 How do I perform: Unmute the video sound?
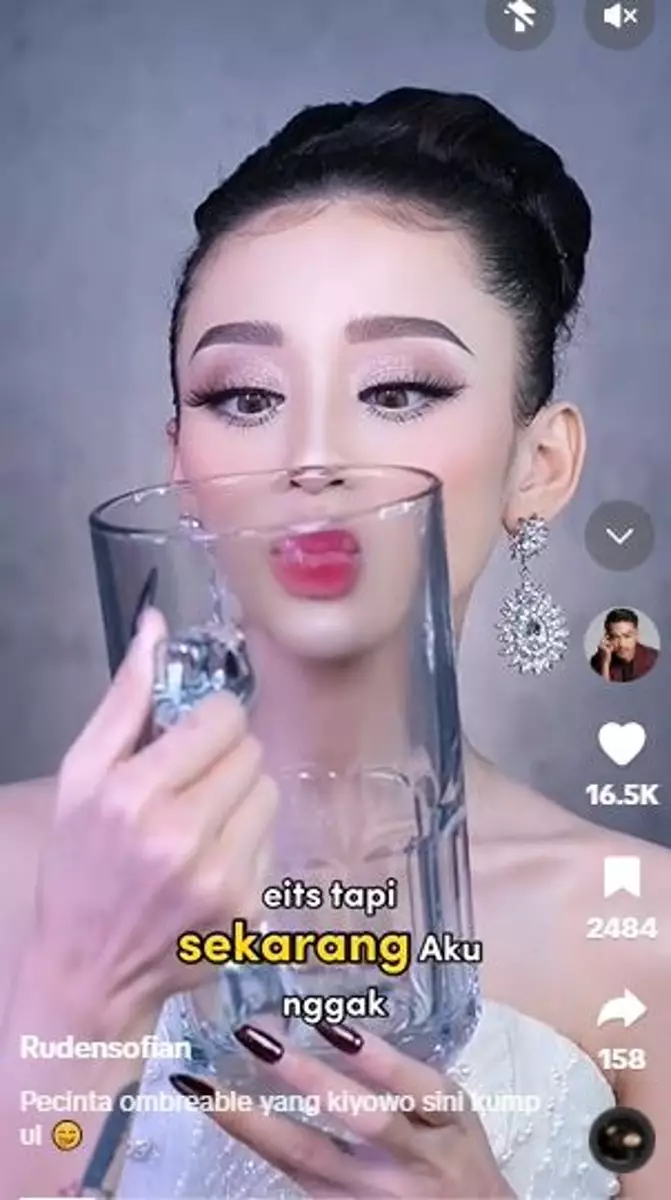tap(620, 15)
